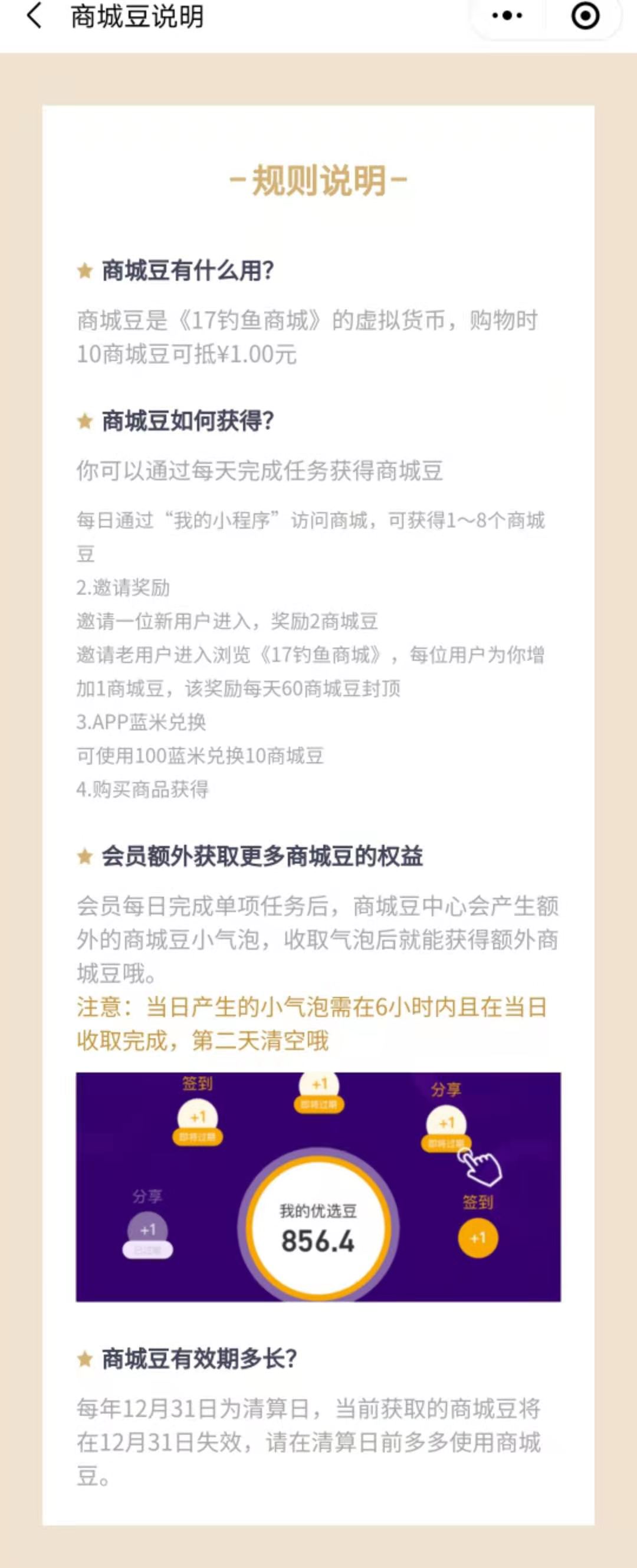Image resolution: width=637 pixels, height=1568 pixels.
Task: Open the mini program more options menu
Action: 507,16
